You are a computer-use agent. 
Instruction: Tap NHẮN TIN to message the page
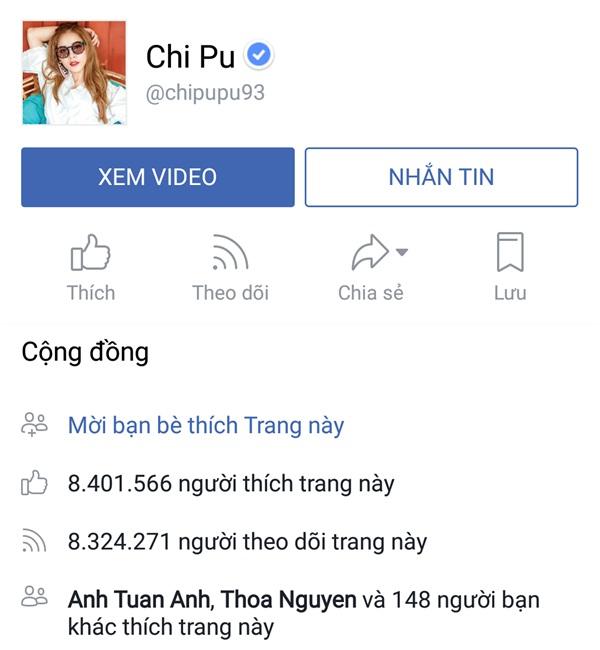[441, 177]
